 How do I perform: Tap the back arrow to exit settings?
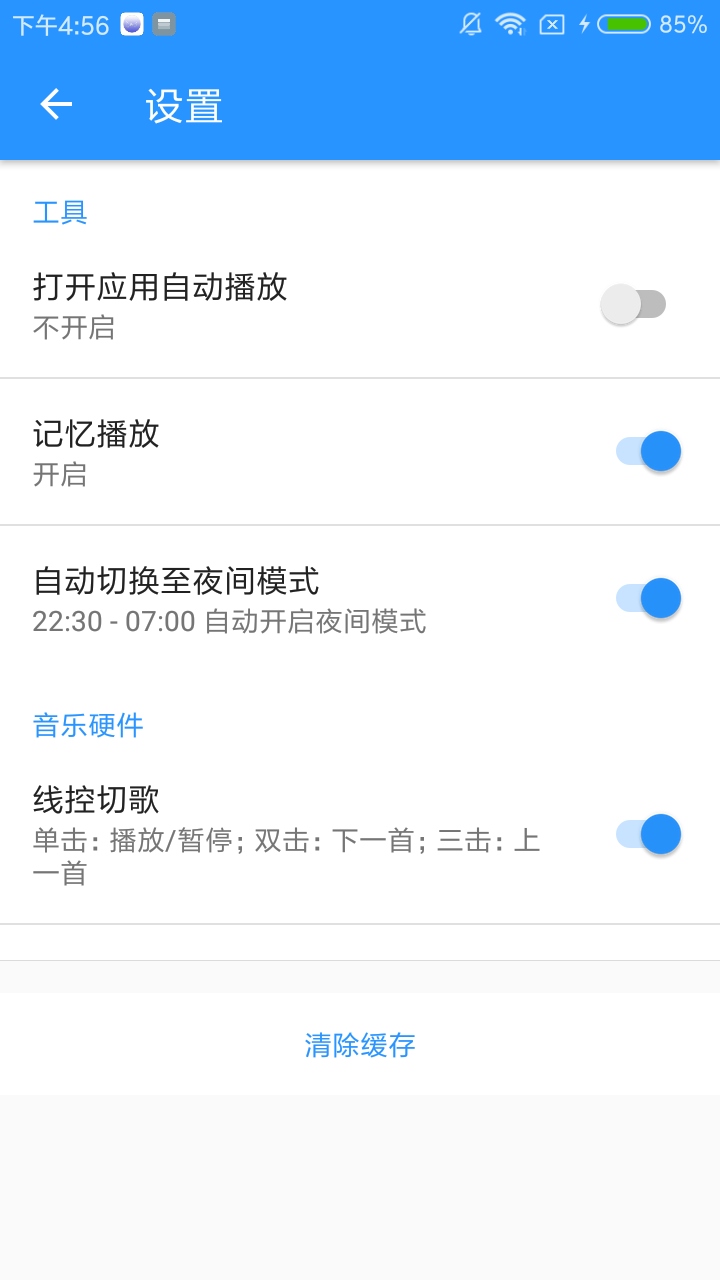point(55,103)
